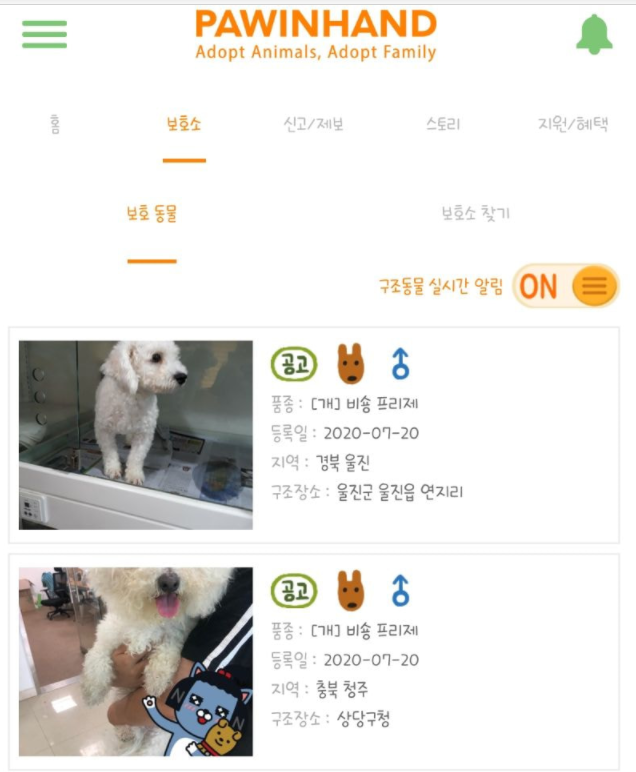Select the 보호소 tab
The height and width of the screenshot is (772, 636).
[184, 124]
